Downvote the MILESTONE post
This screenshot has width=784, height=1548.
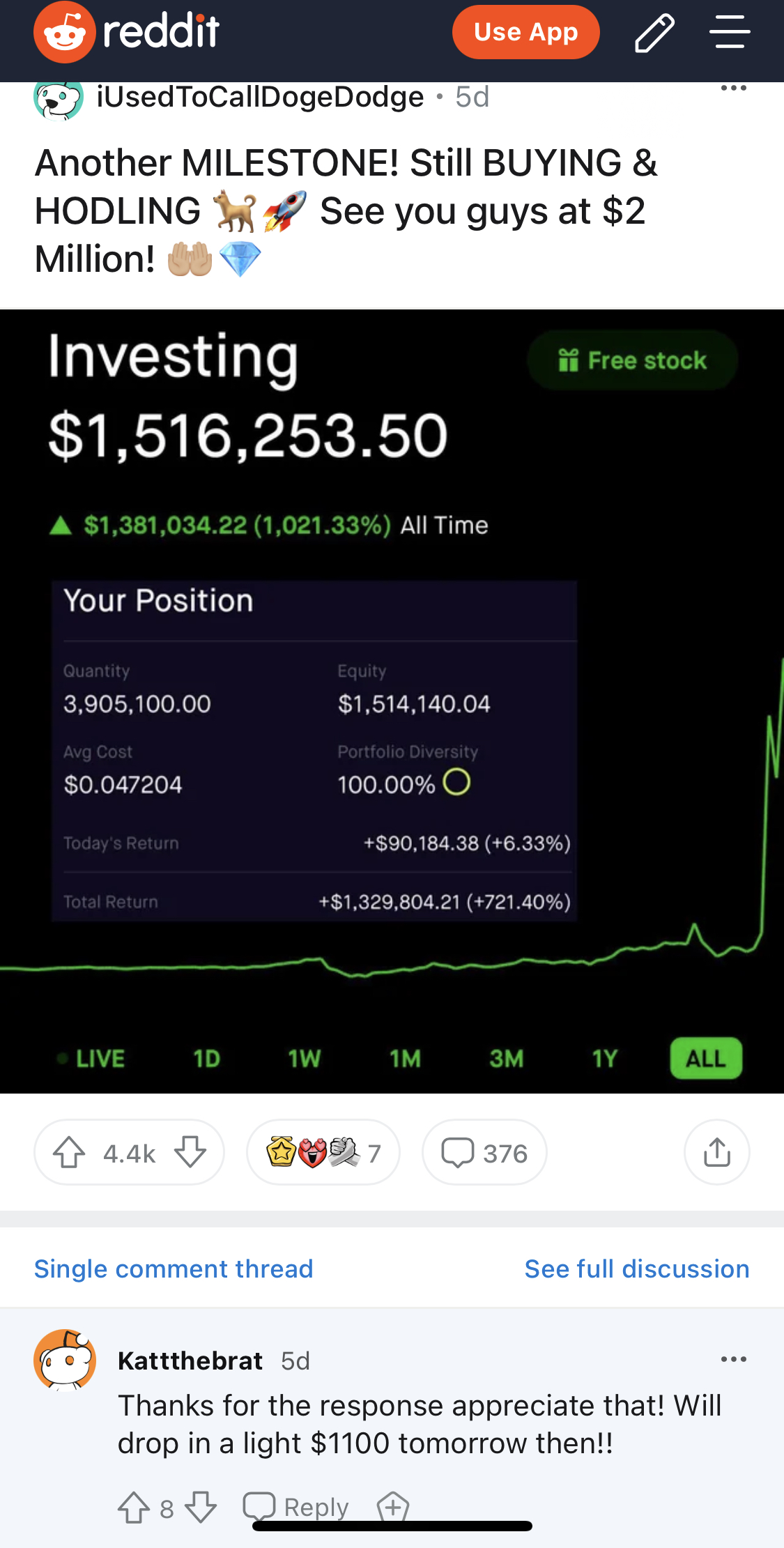190,1152
